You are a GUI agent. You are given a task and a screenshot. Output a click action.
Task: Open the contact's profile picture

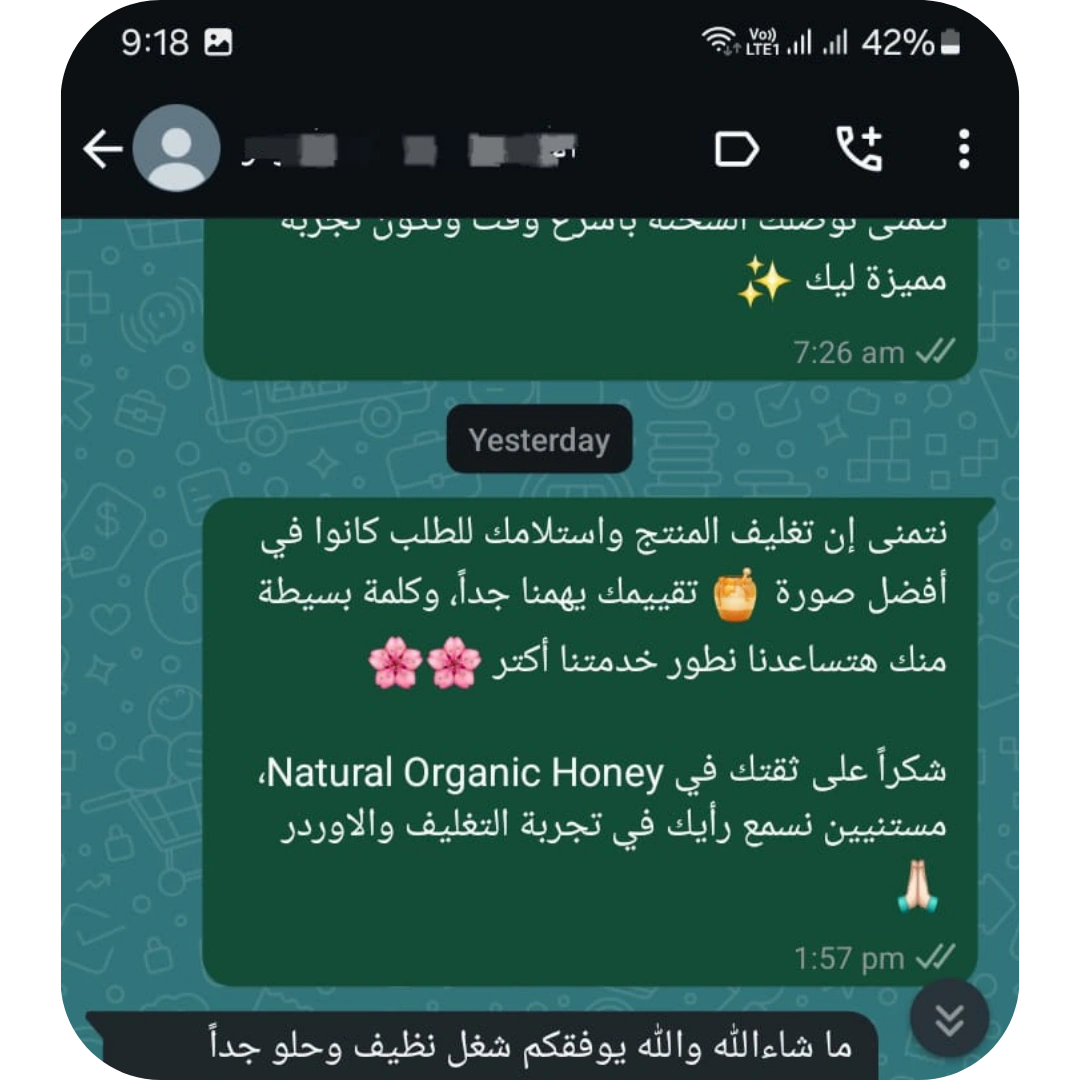177,149
